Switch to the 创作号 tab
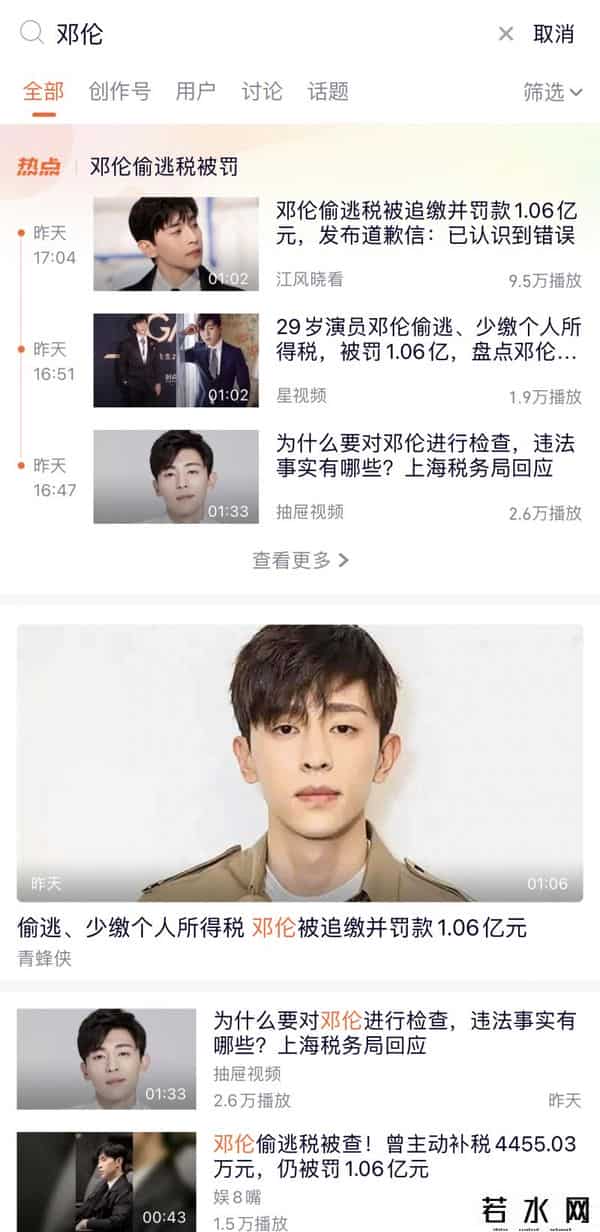Viewport: 600px width, 1232px height. 119,92
